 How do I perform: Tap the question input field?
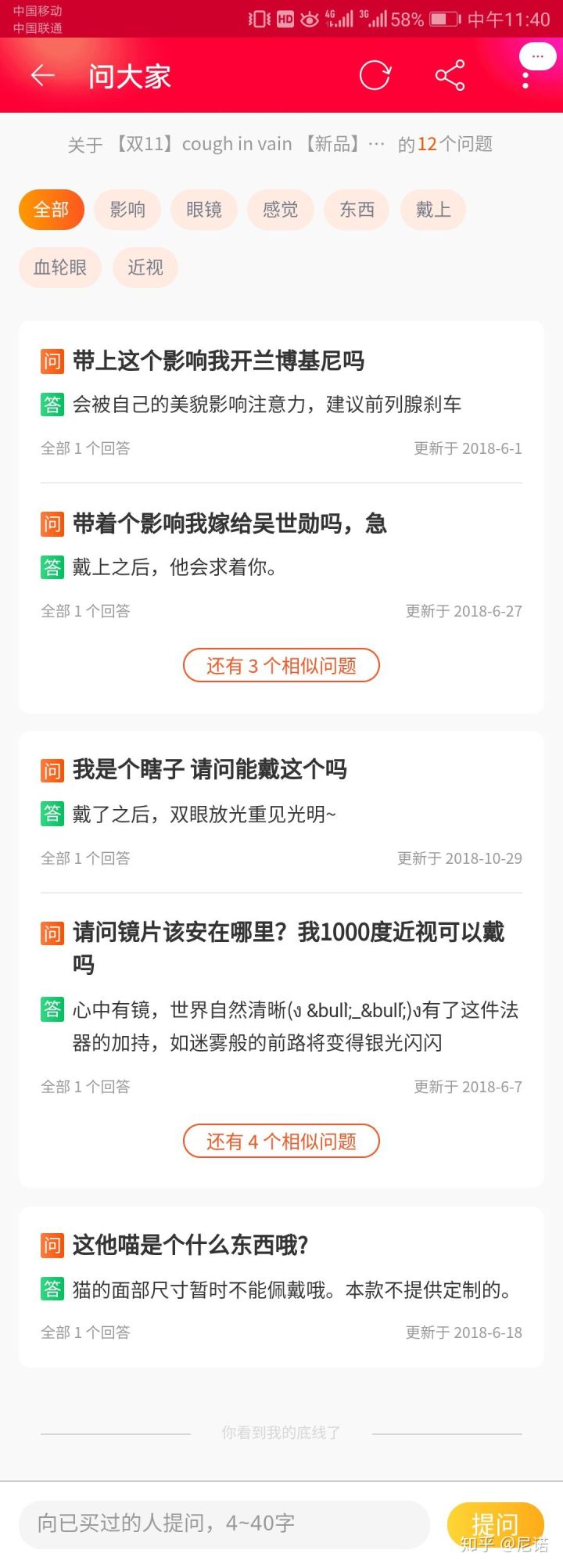click(x=224, y=1523)
